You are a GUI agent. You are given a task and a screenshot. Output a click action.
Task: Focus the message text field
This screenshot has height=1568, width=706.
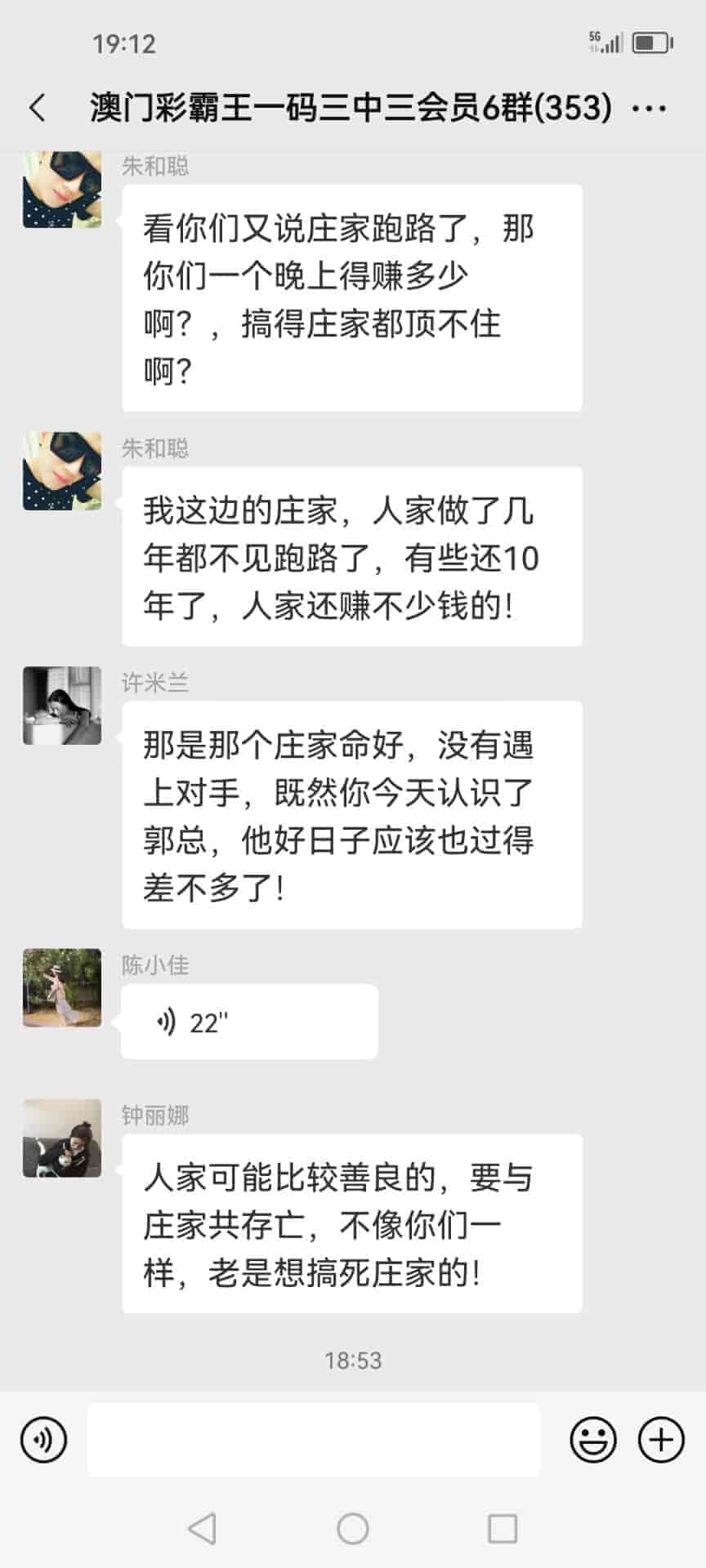(314, 1440)
